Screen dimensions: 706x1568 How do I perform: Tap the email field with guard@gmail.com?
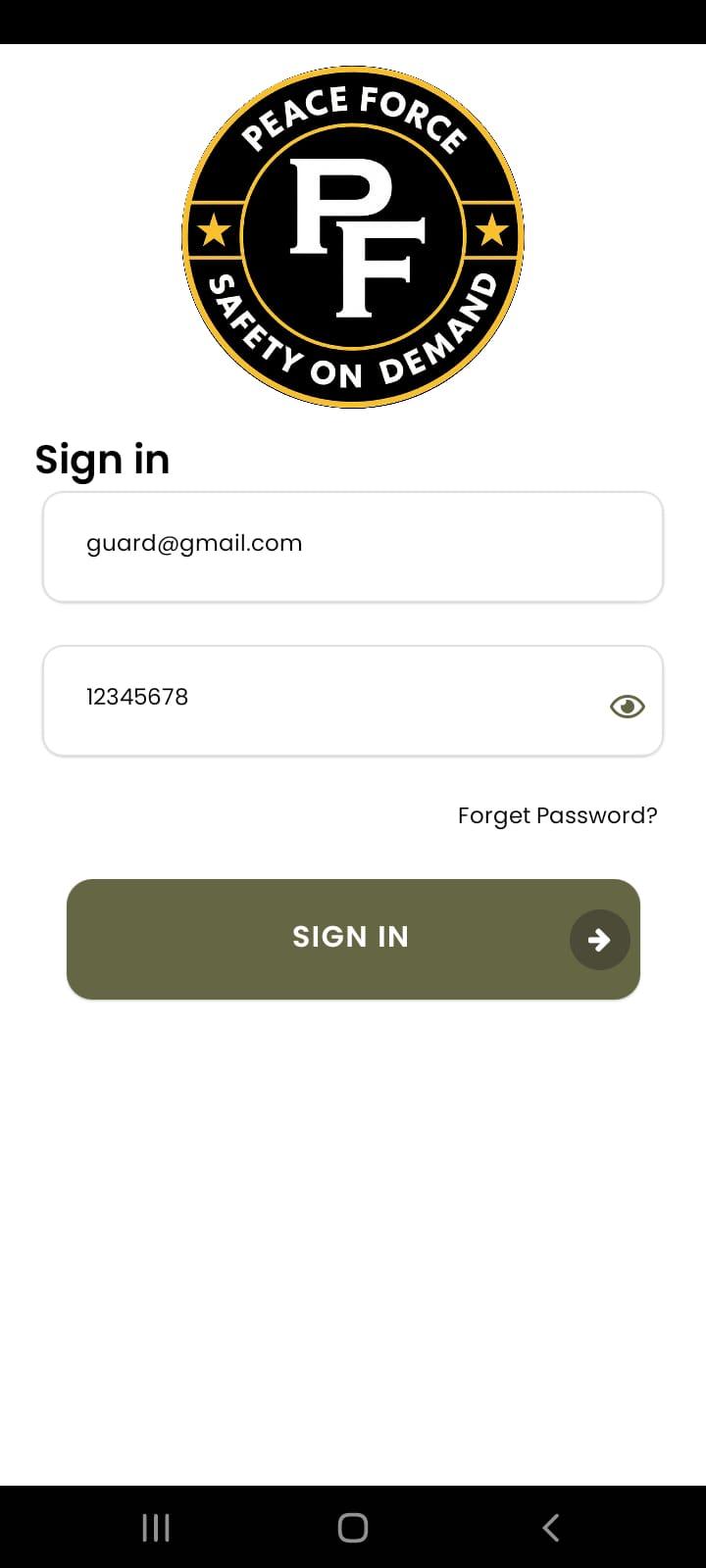click(x=353, y=546)
